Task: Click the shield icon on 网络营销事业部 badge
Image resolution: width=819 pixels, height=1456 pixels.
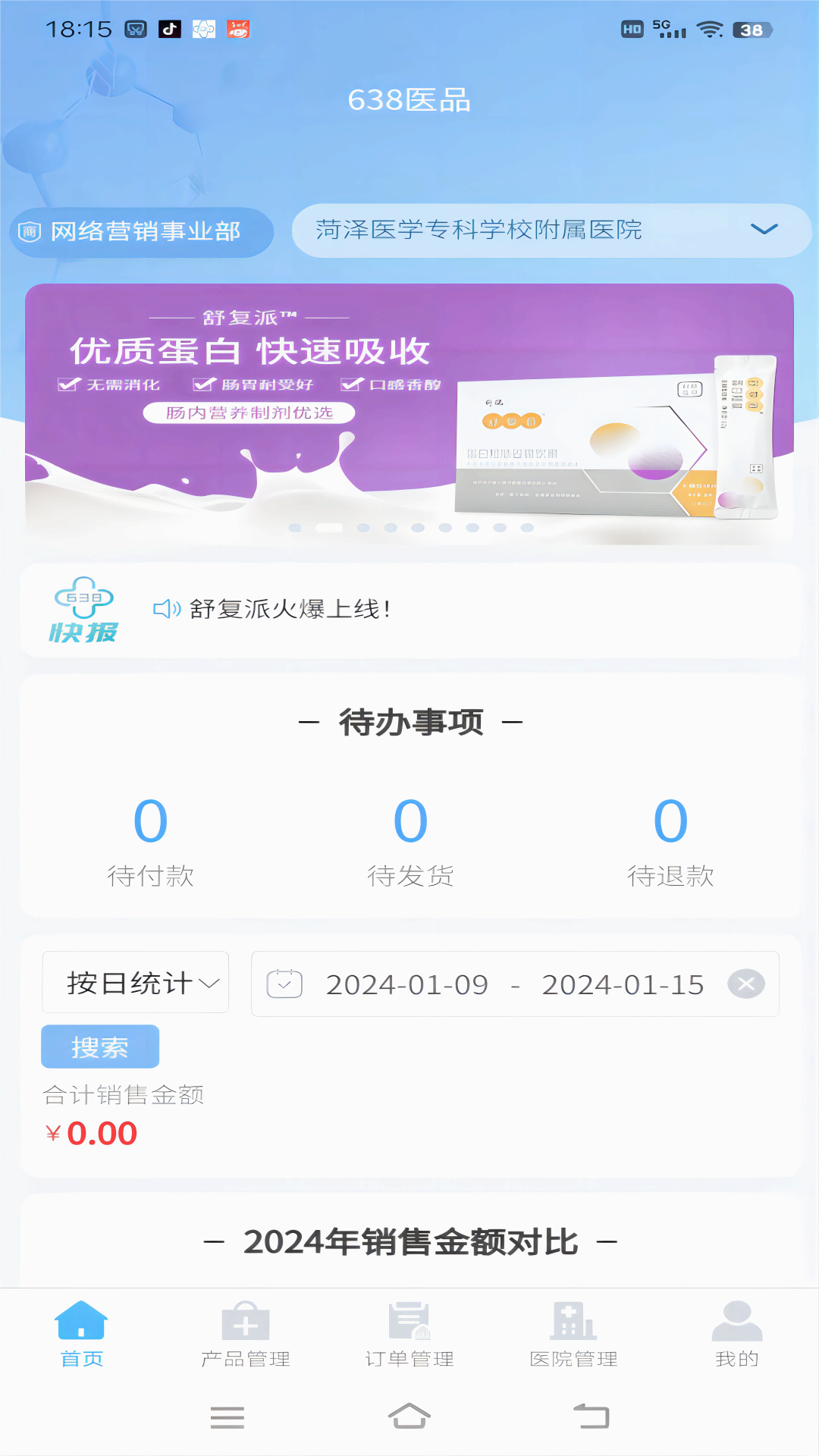Action: click(30, 231)
